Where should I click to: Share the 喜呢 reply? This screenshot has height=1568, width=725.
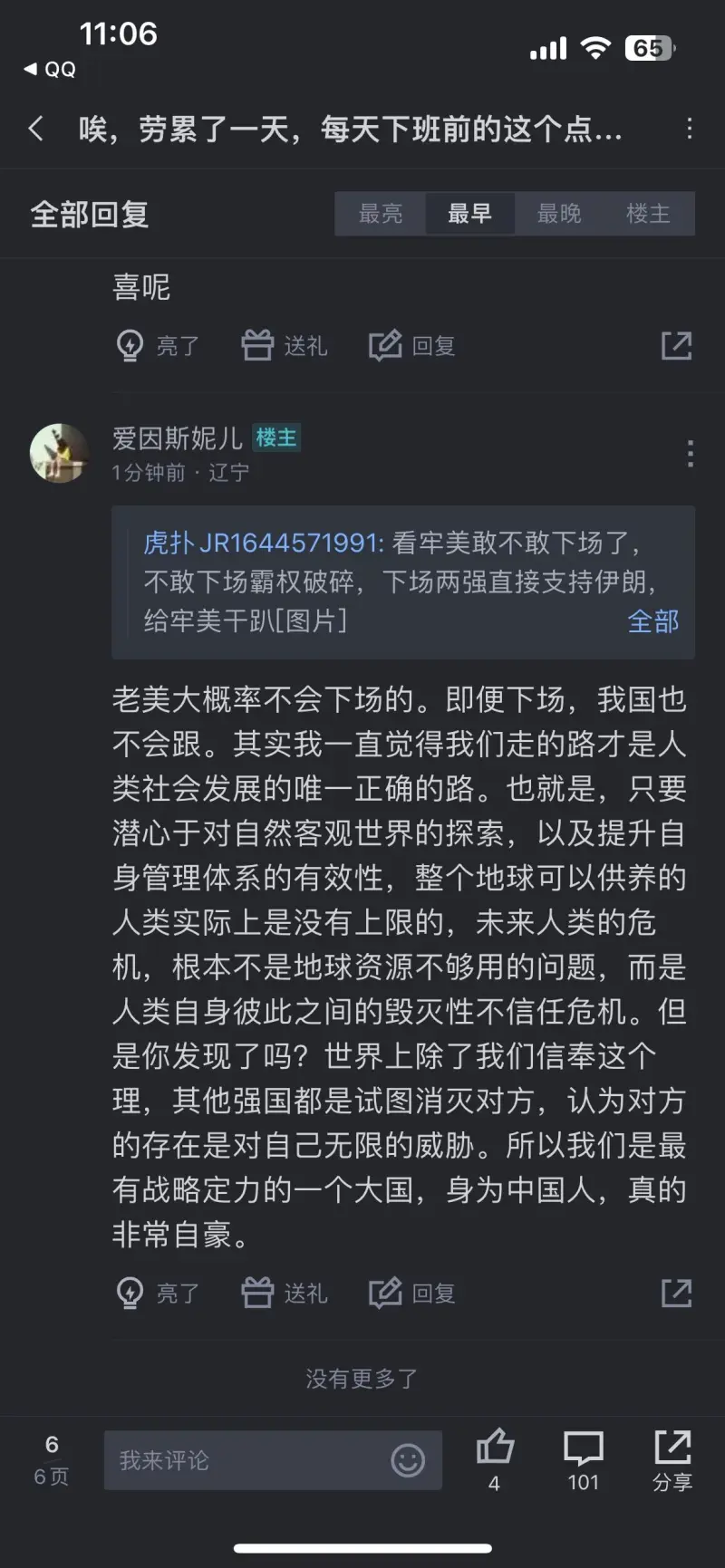point(676,346)
